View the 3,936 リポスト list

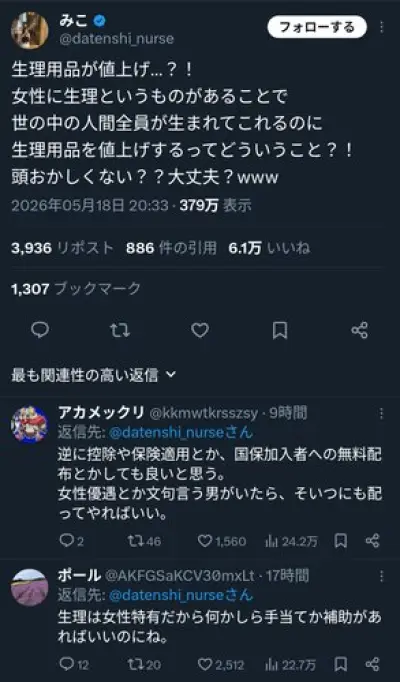63,248
